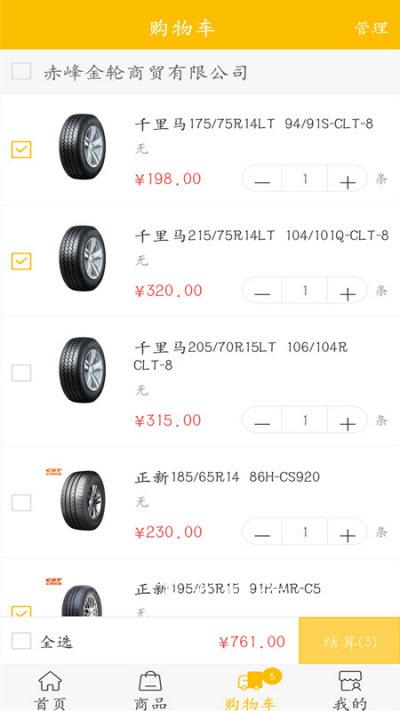Uncheck the 千里马215/75R14LT tire
The height and width of the screenshot is (711, 400).
[x=21, y=261]
